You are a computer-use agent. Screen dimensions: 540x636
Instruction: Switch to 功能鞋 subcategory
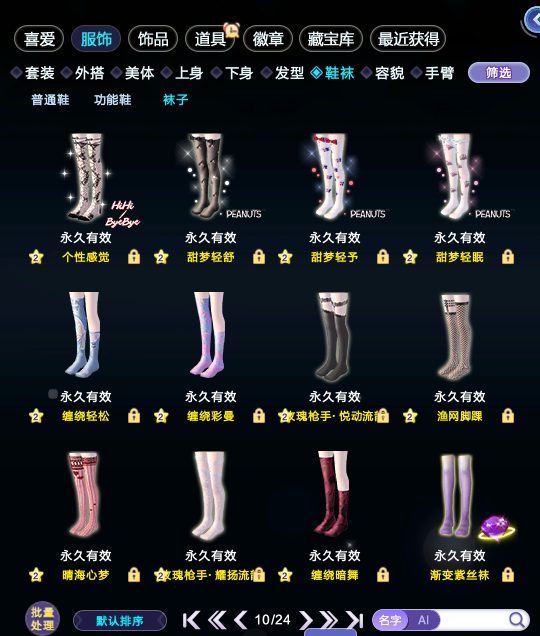click(x=113, y=100)
